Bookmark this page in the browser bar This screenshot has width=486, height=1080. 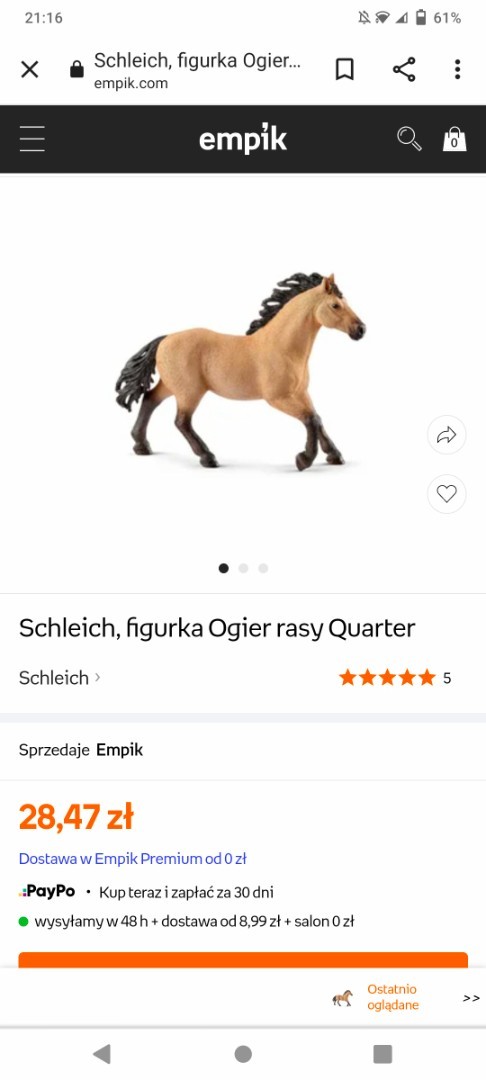tap(344, 69)
